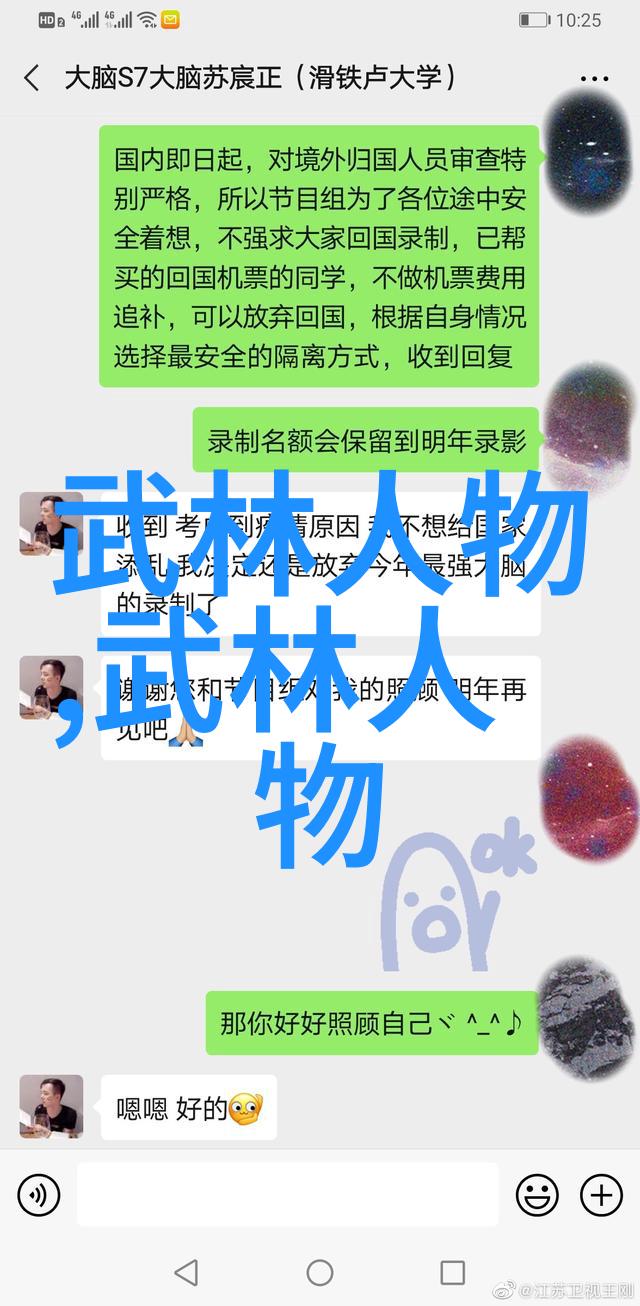The image size is (640, 1306).
Task: Switch to voice message input
Action: click(x=39, y=1195)
